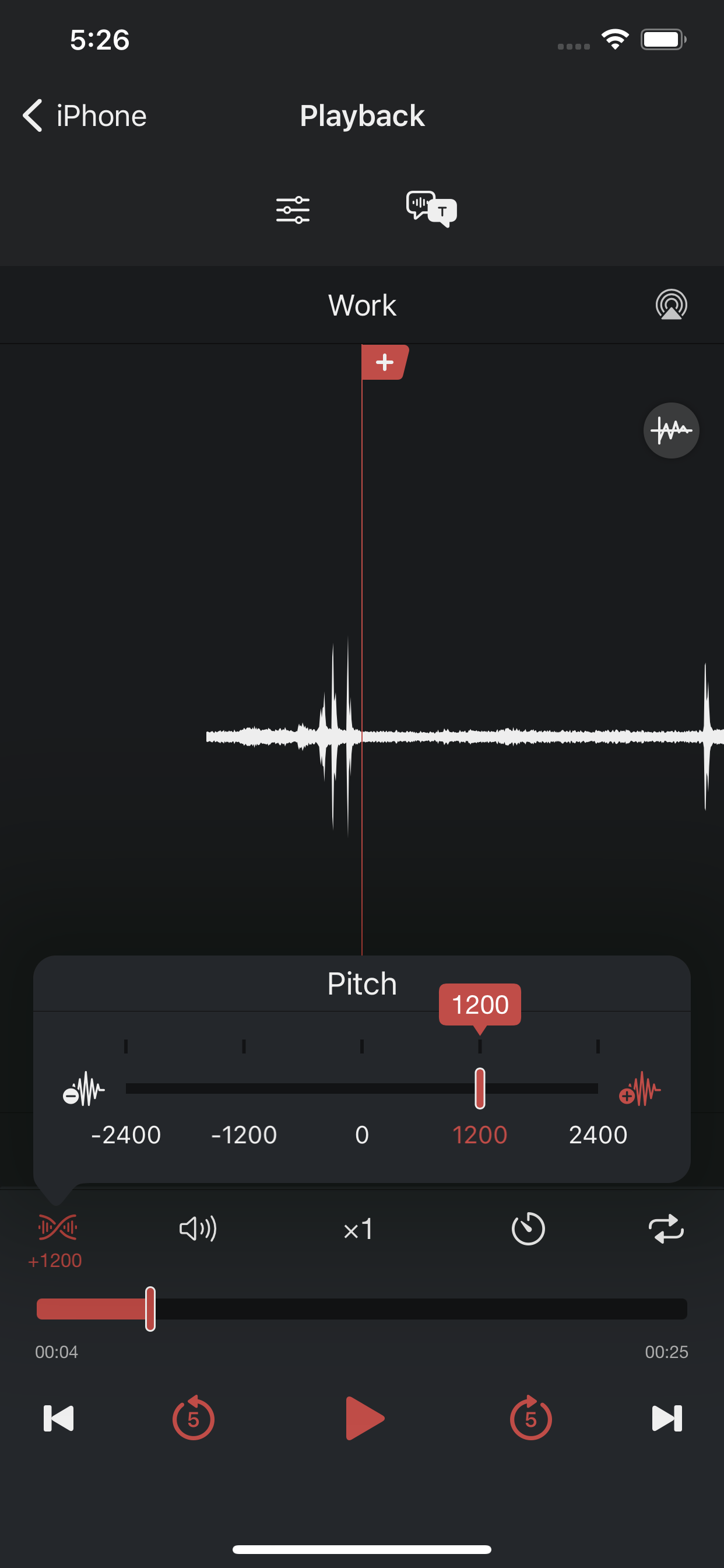Screen dimensions: 724x1568
Task: Seek to the middle of the progress bar
Action: [x=362, y=1308]
